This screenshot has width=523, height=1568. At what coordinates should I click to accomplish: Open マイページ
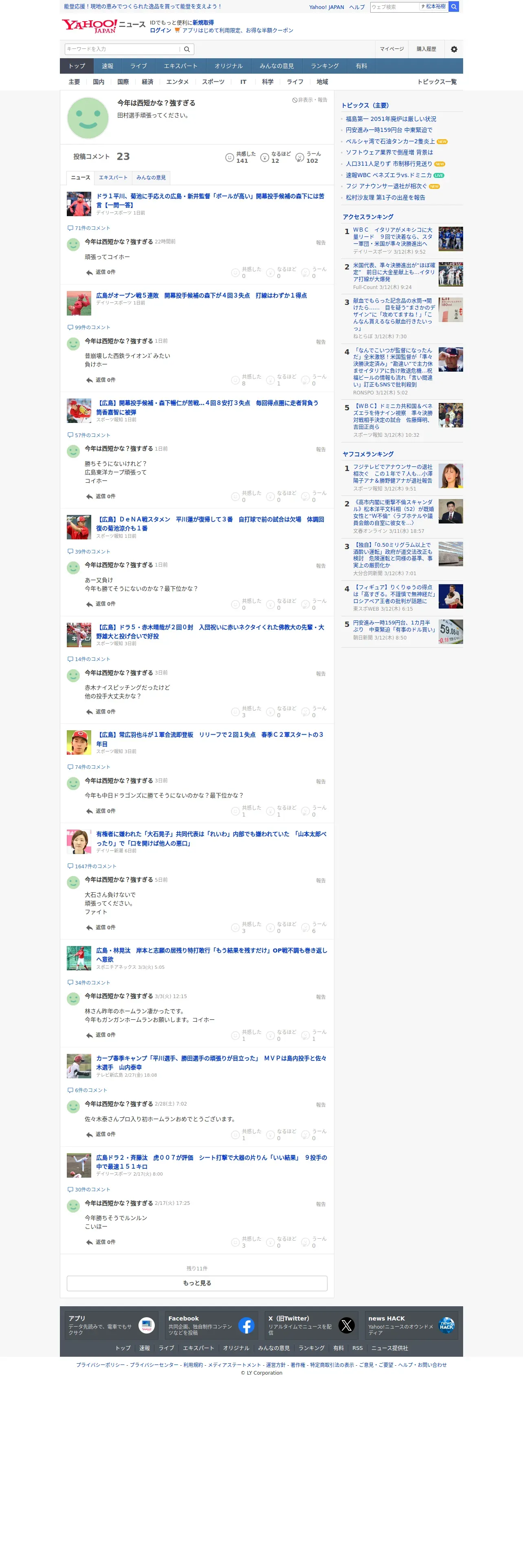(x=391, y=49)
